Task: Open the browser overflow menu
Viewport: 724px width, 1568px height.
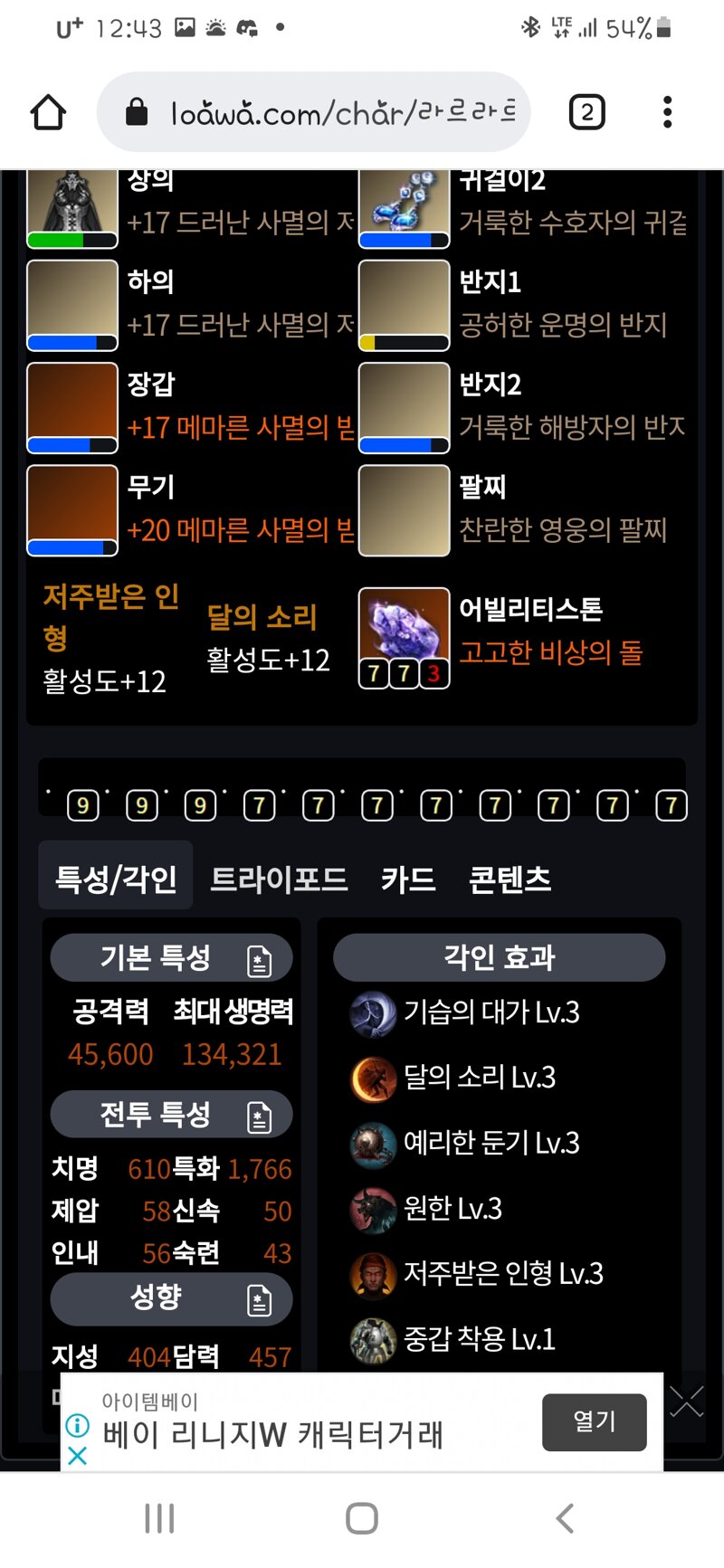Action: (x=667, y=113)
